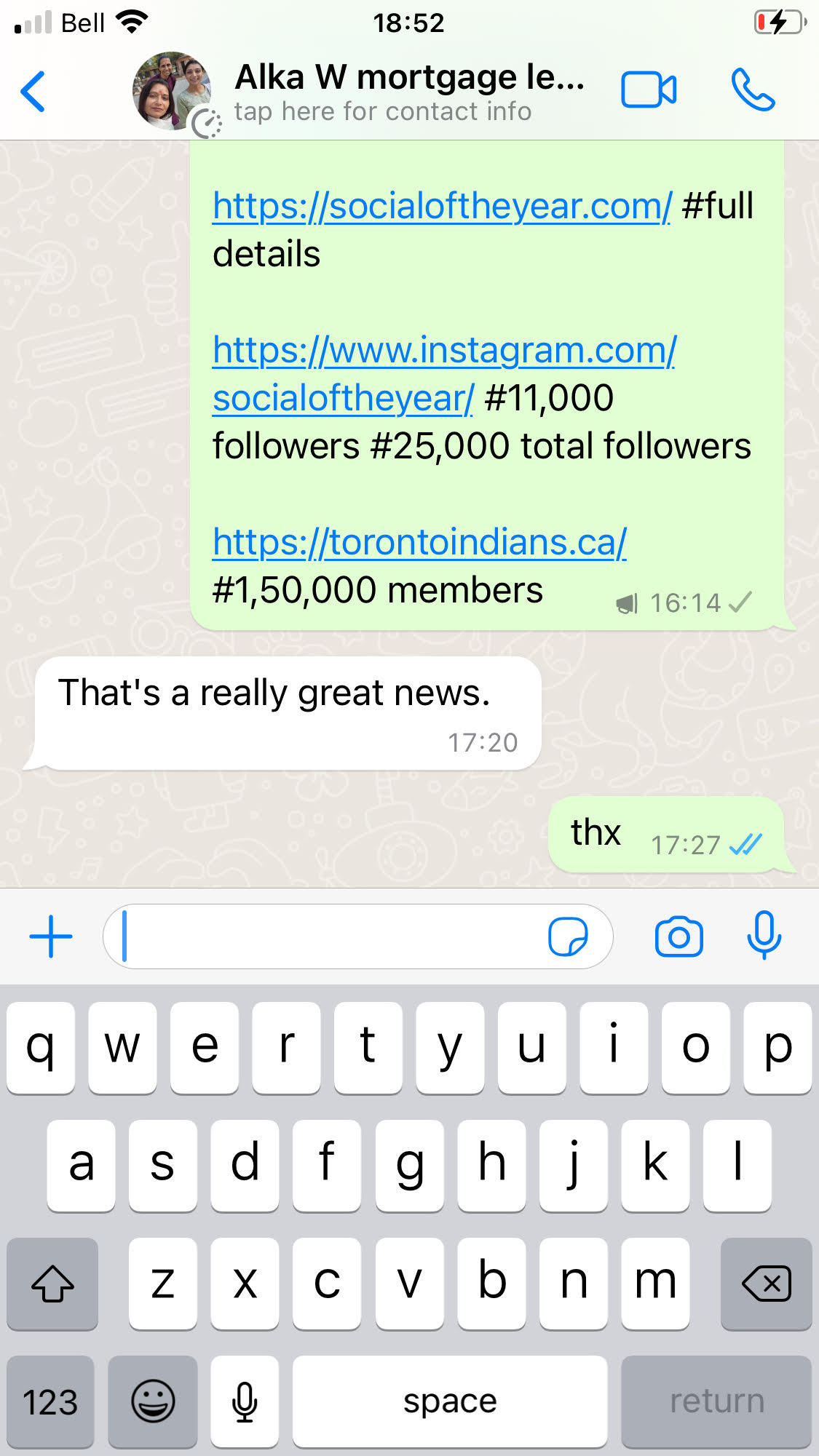Record a voice message
The height and width of the screenshot is (1456, 819).
[764, 935]
